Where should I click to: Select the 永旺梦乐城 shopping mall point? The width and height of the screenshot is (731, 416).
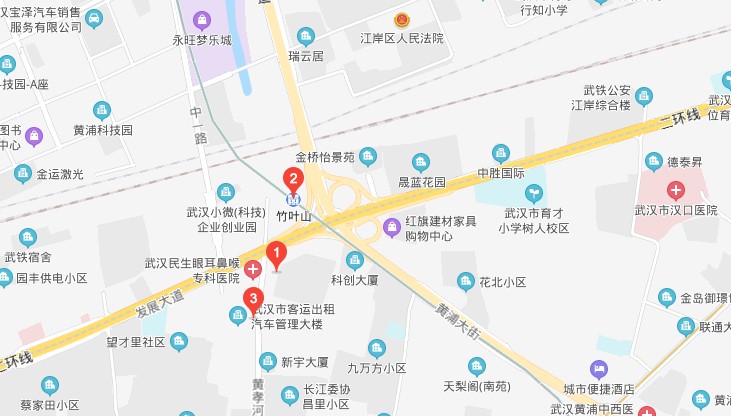pos(202,20)
